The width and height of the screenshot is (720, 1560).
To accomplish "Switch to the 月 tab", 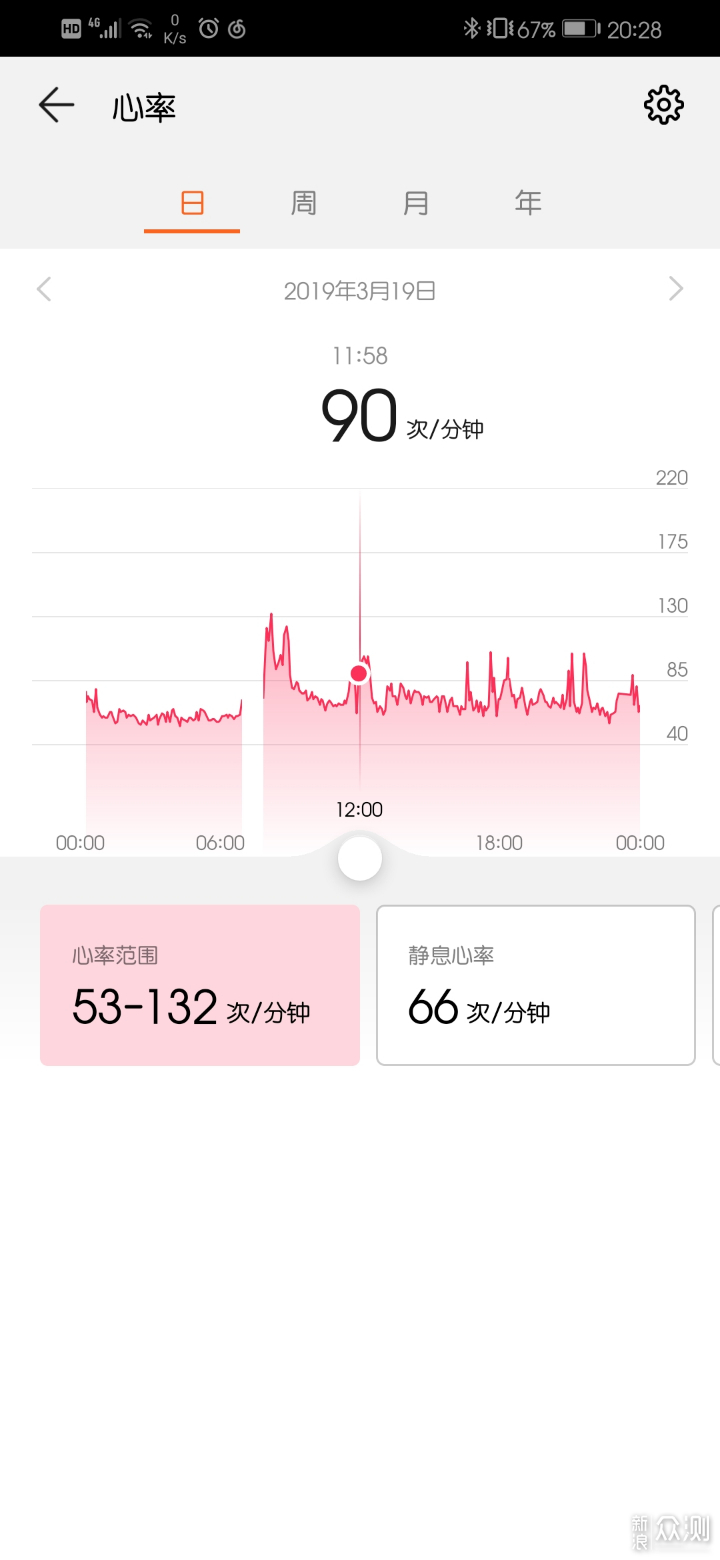I will (416, 204).
